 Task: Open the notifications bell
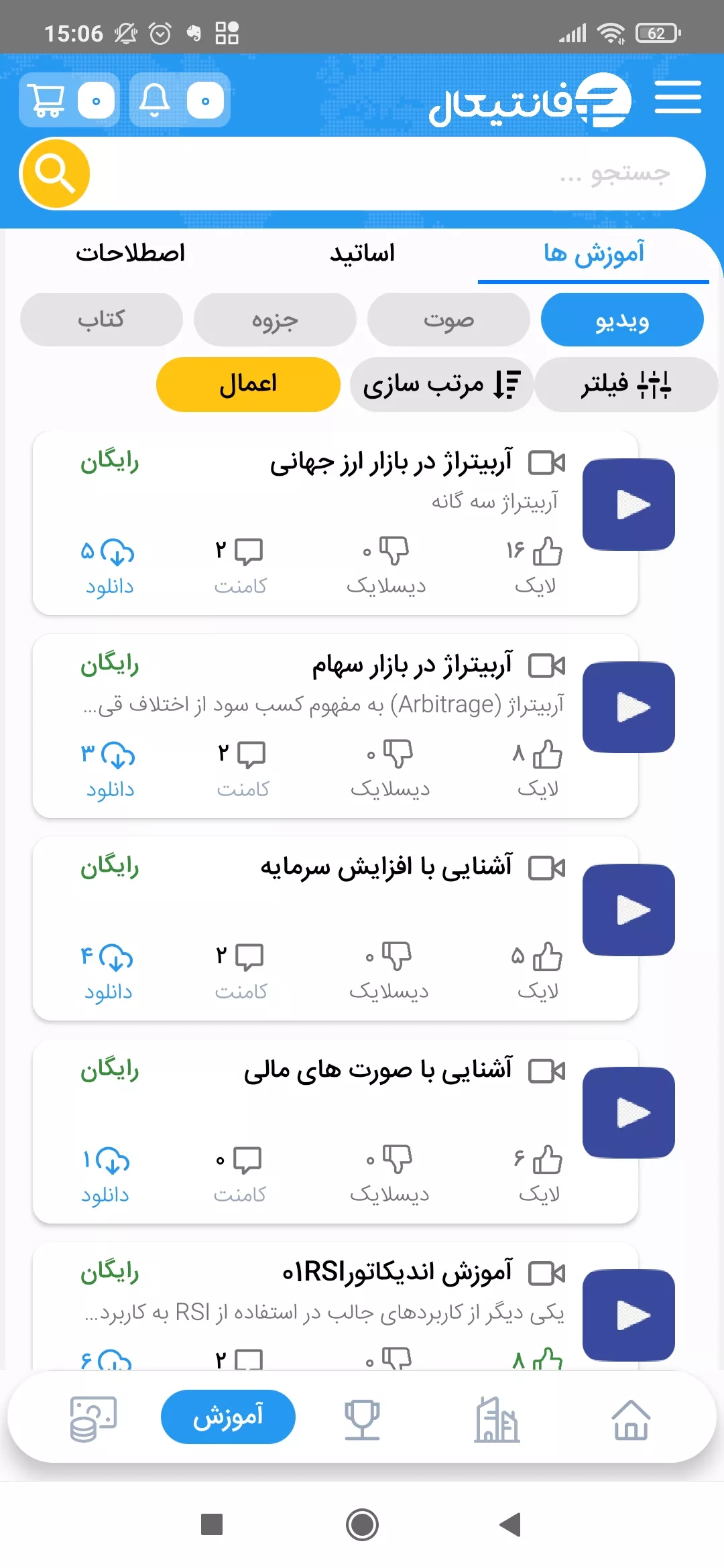179,101
